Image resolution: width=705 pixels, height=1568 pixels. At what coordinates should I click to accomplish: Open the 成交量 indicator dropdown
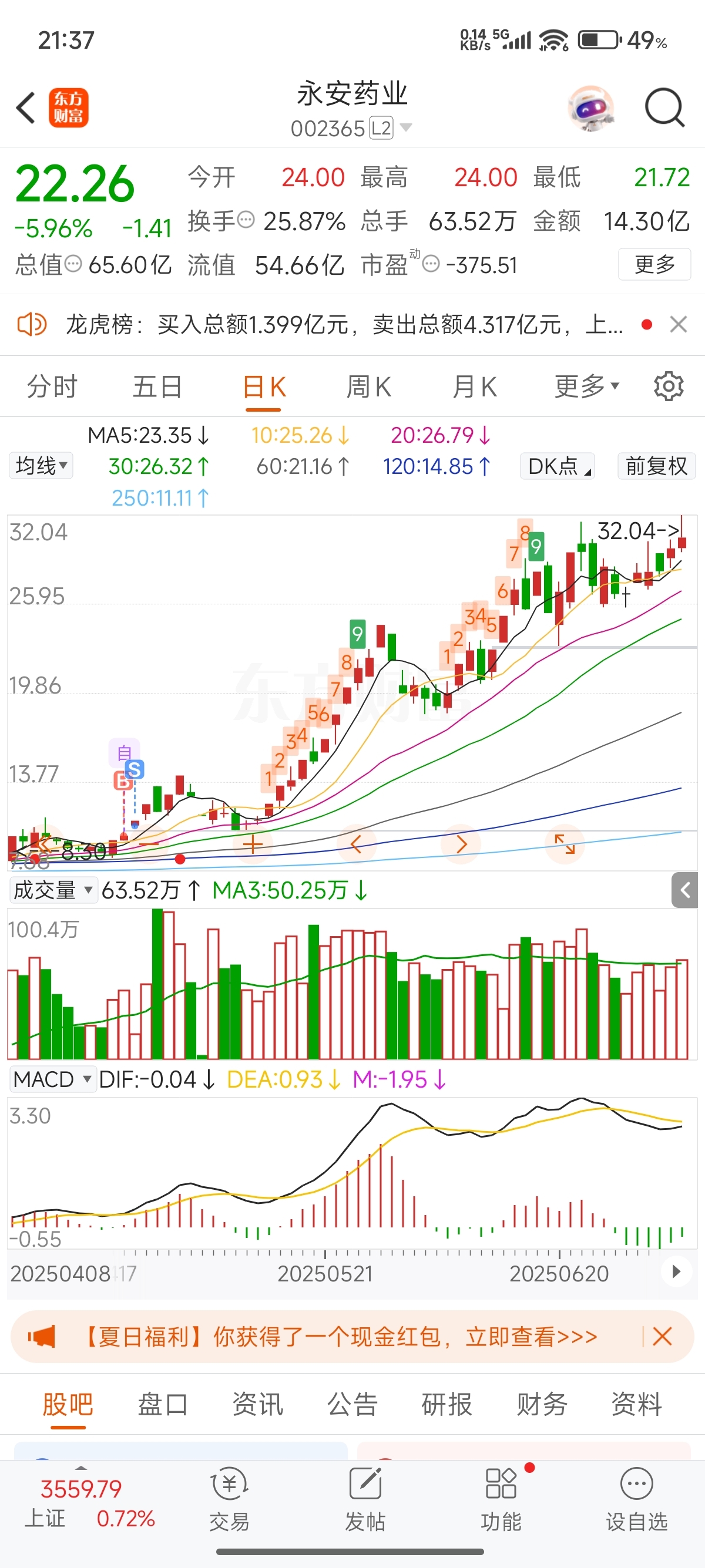[x=53, y=890]
